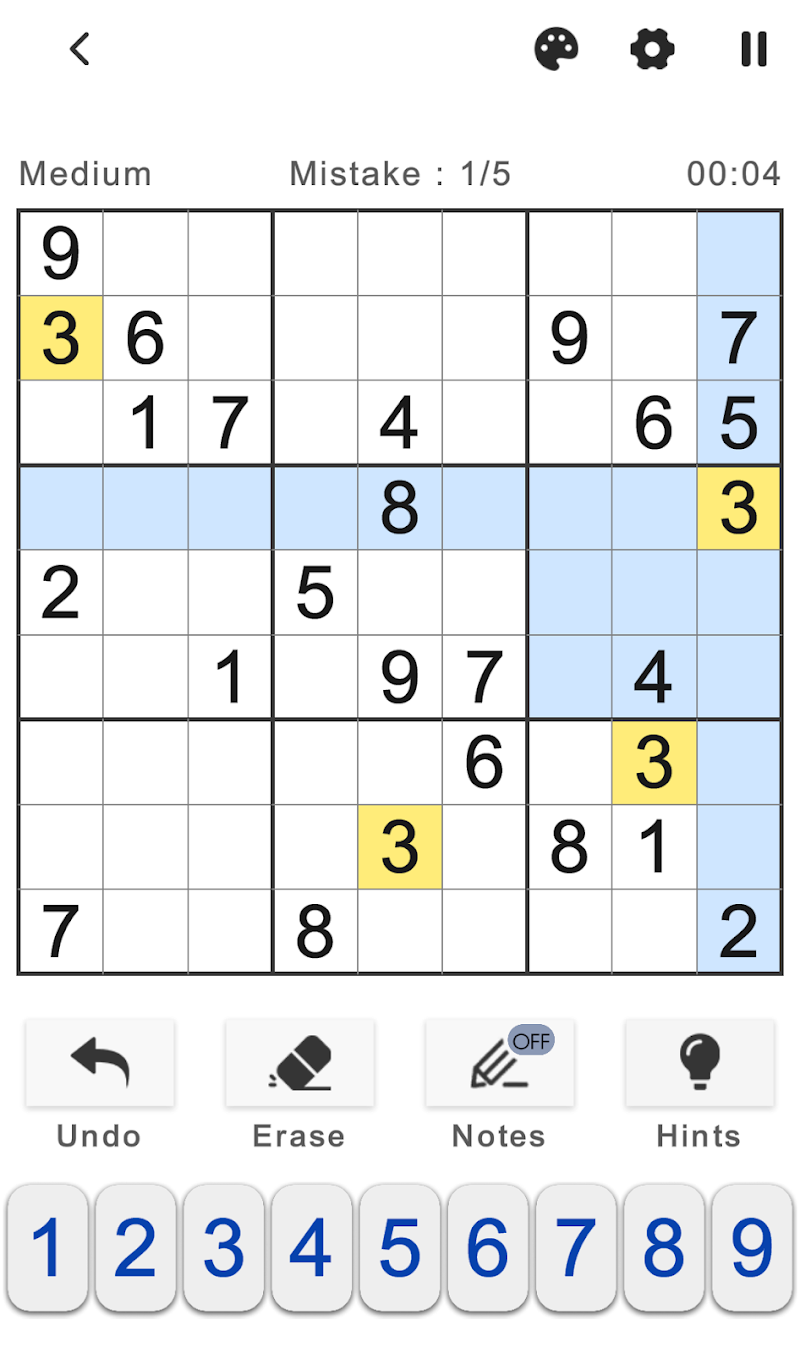Enter number 2 from the number pad
The height and width of the screenshot is (1353, 800).
(136, 1248)
